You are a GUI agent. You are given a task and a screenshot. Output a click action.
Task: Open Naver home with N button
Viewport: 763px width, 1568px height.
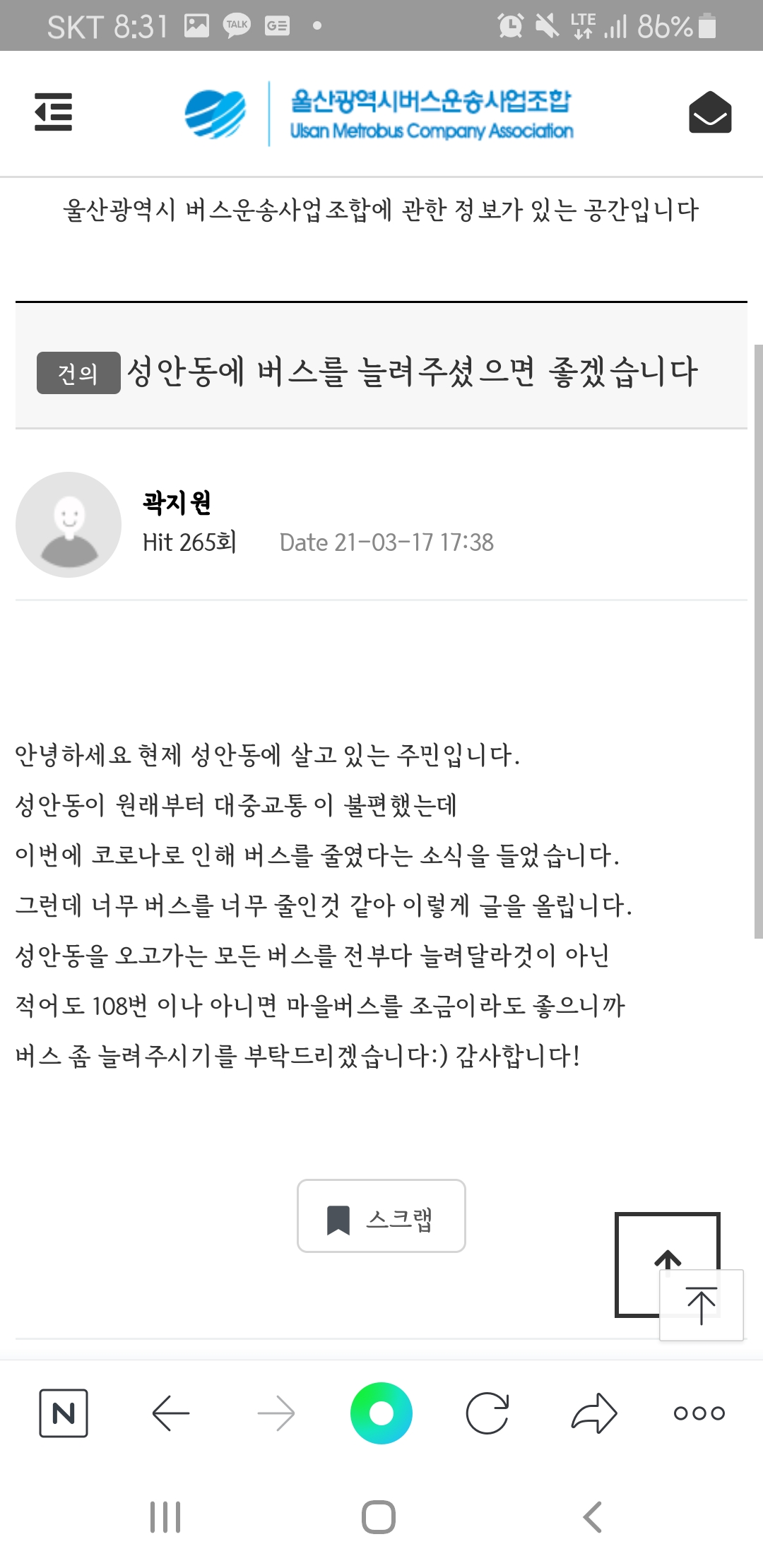click(64, 1413)
